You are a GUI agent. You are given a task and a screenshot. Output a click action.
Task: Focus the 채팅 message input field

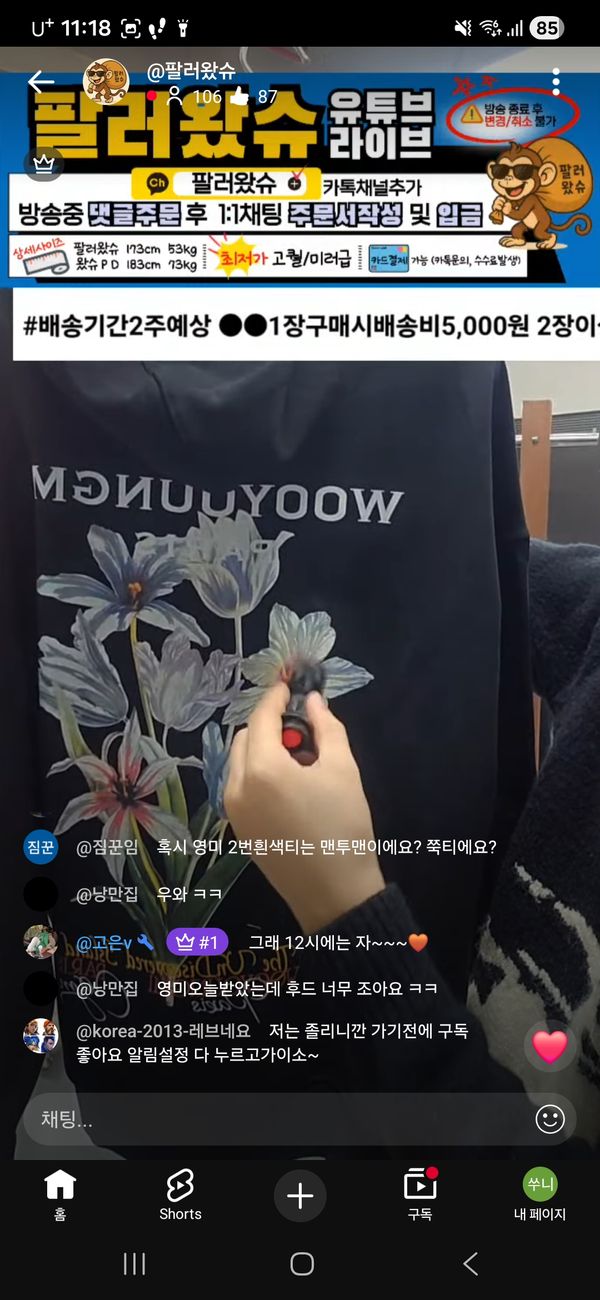[270, 1119]
